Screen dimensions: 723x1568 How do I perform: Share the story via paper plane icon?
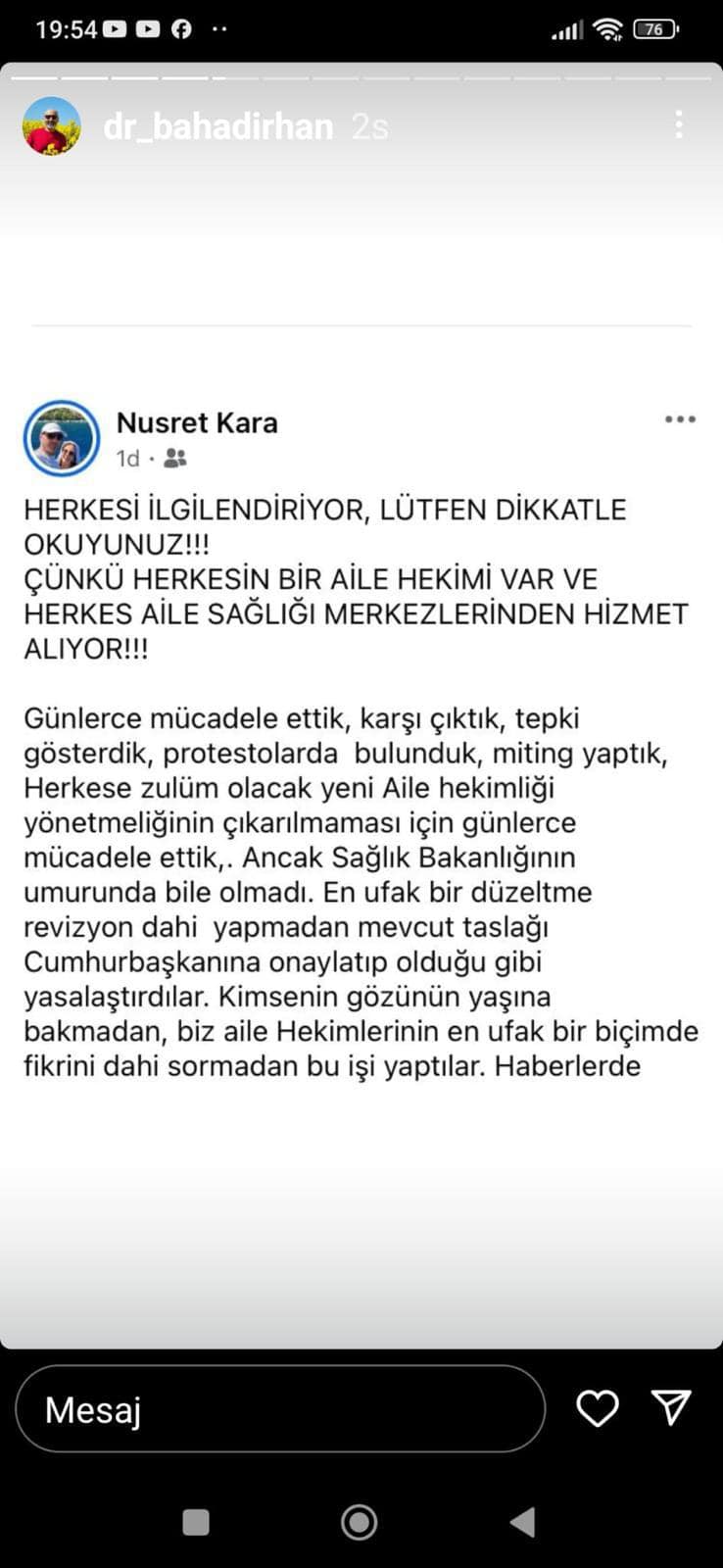(x=672, y=1407)
